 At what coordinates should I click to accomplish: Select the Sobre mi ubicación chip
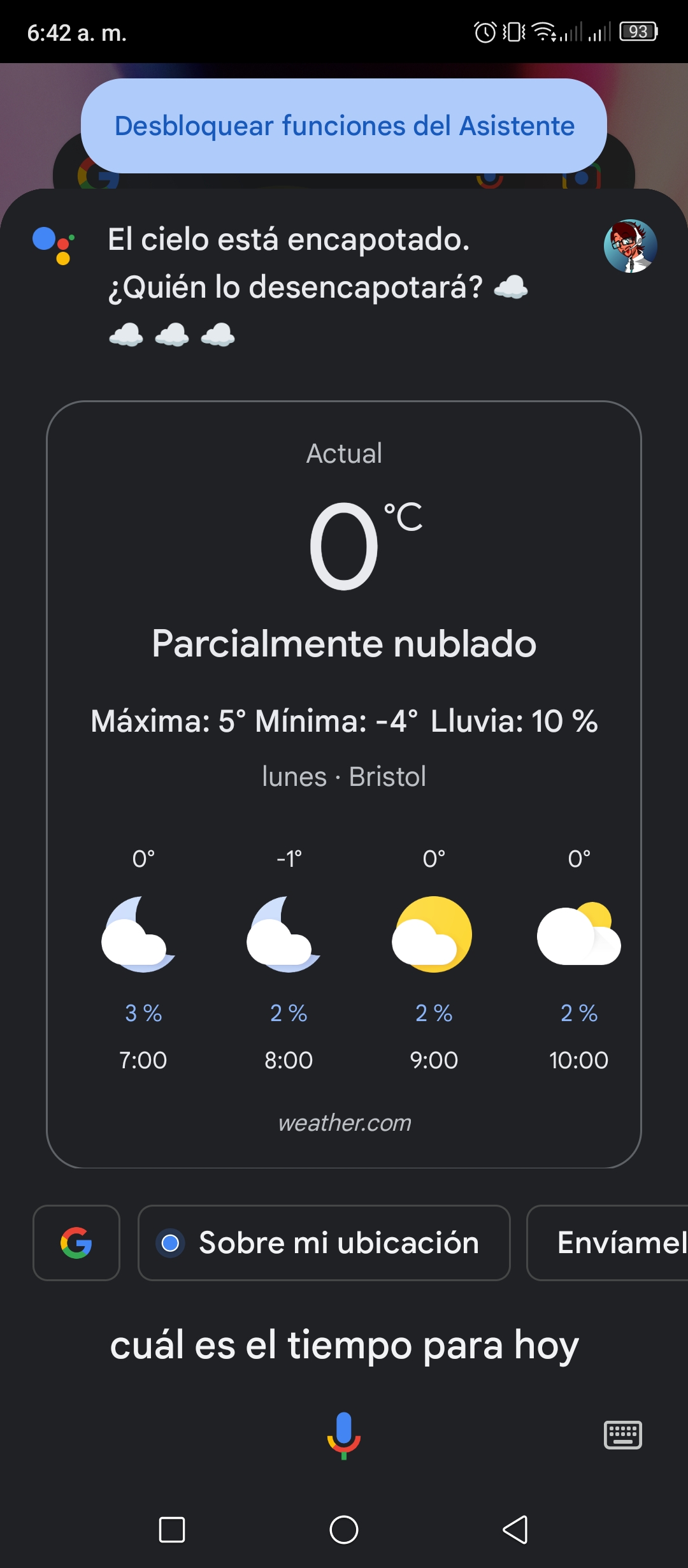(324, 1243)
